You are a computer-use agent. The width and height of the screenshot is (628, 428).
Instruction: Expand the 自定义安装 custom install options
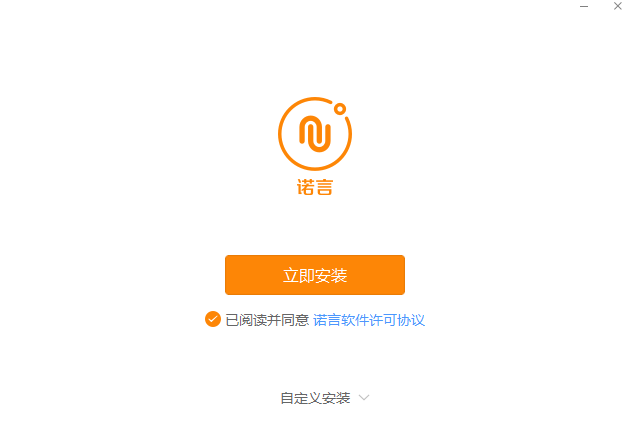[x=324, y=398]
